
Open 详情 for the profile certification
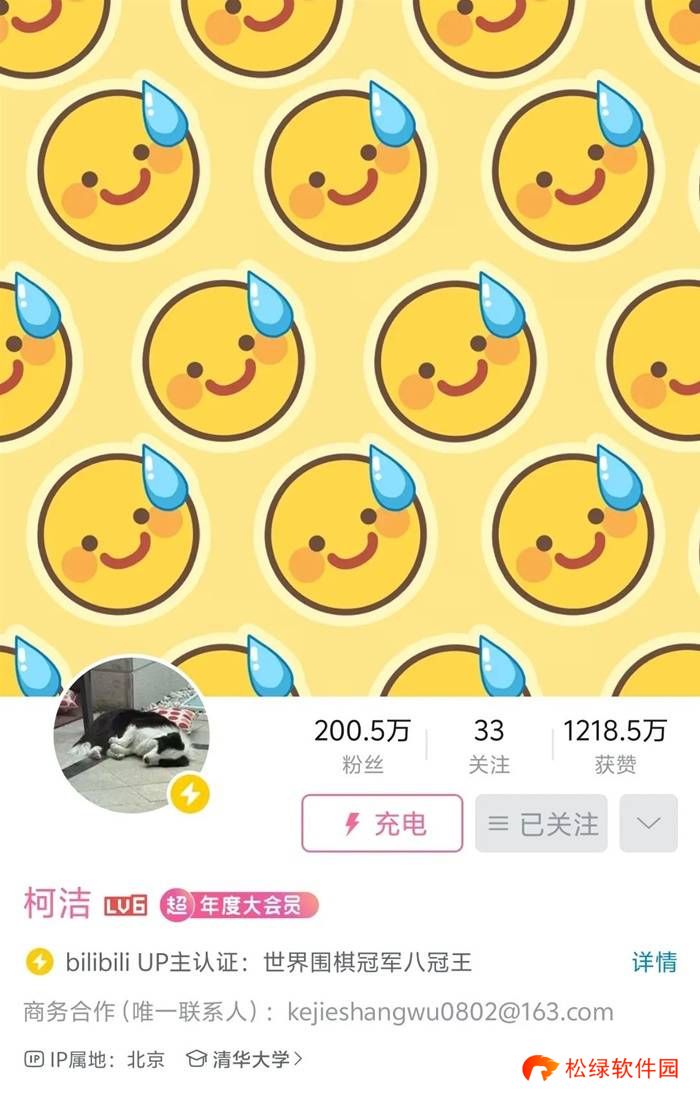click(x=654, y=962)
